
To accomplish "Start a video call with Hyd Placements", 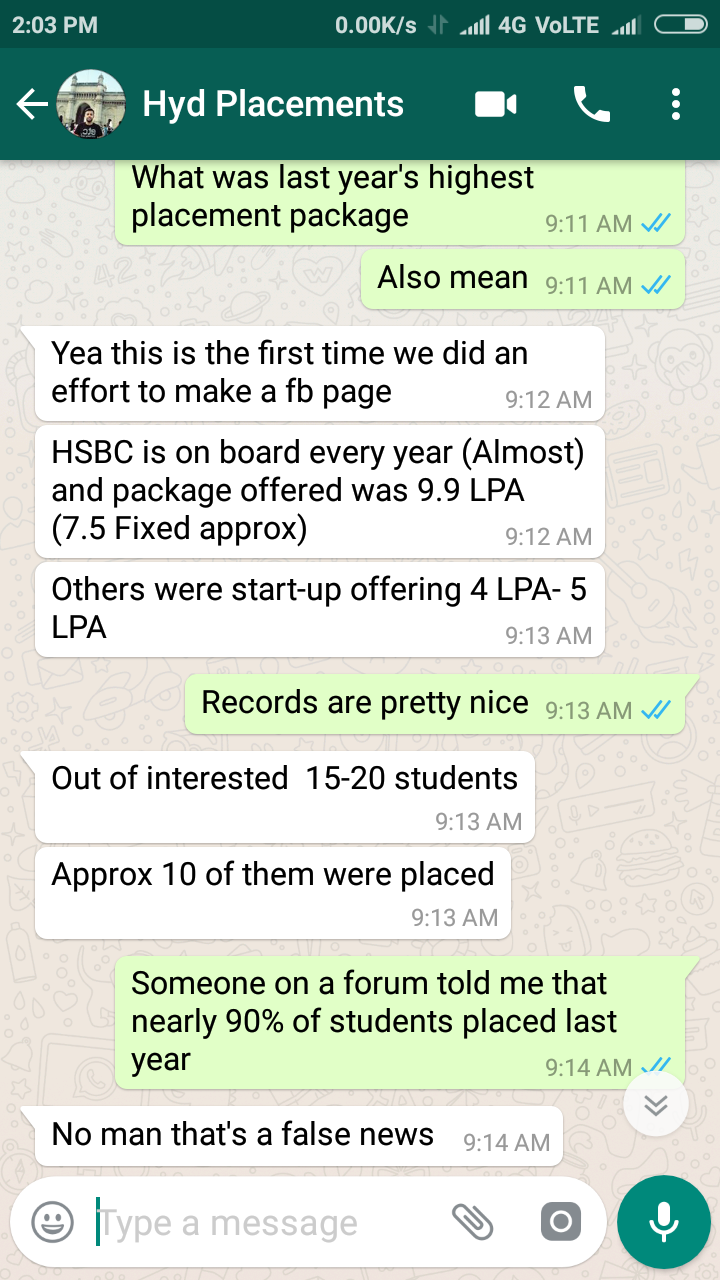I will coord(496,104).
